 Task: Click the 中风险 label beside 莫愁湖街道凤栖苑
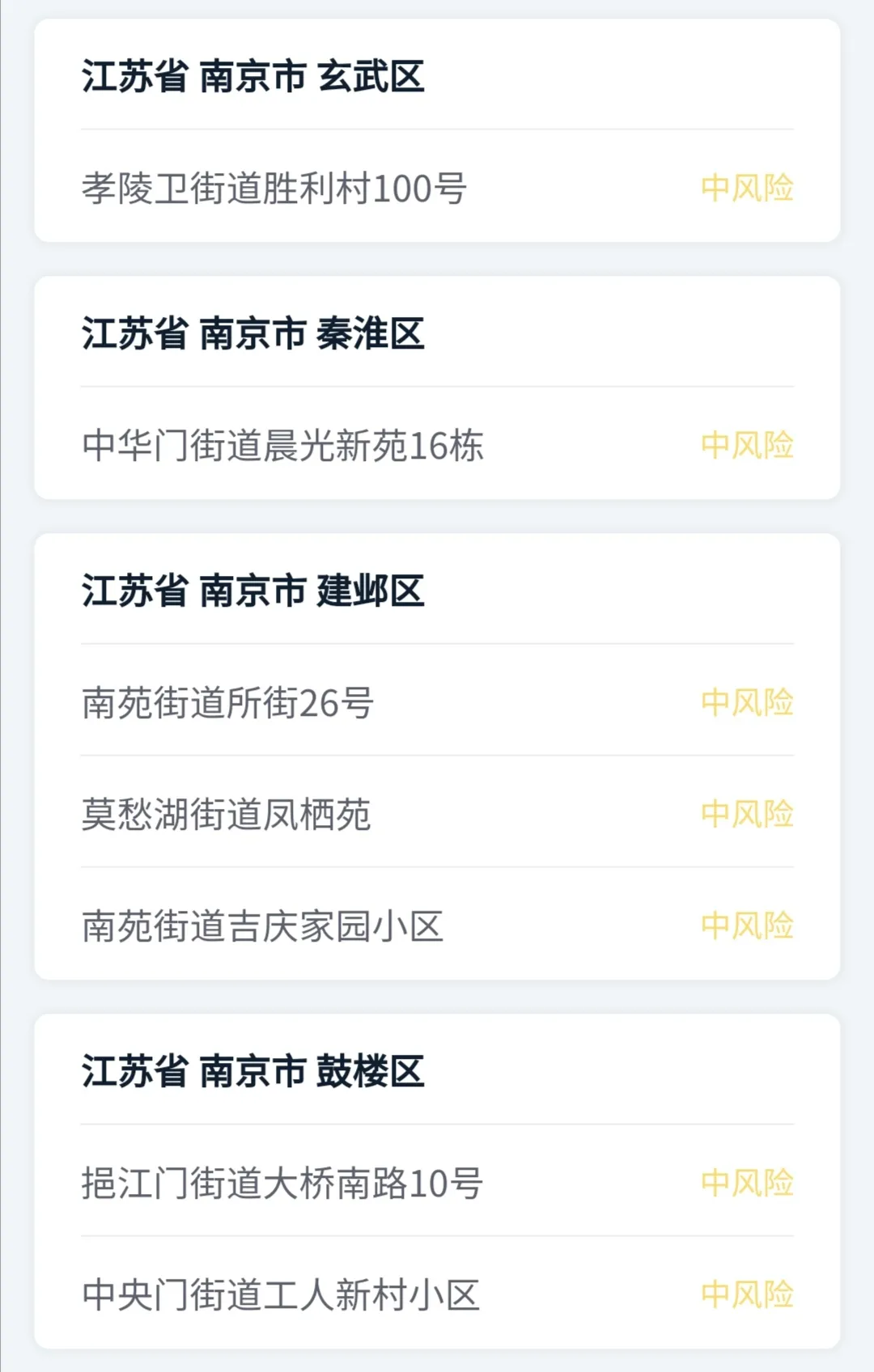749,813
